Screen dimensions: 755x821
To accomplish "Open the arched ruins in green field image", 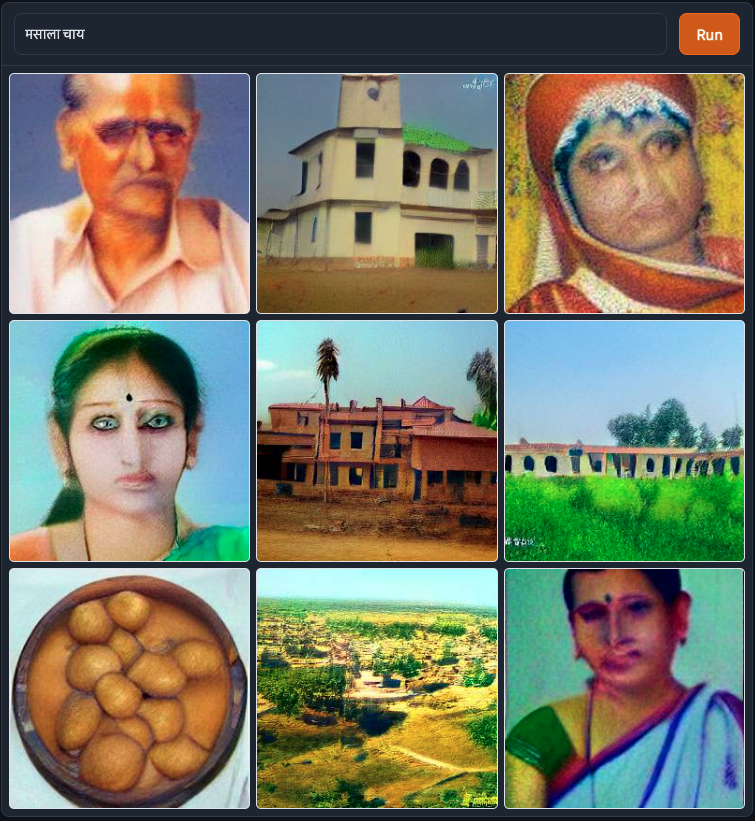I will pos(624,441).
